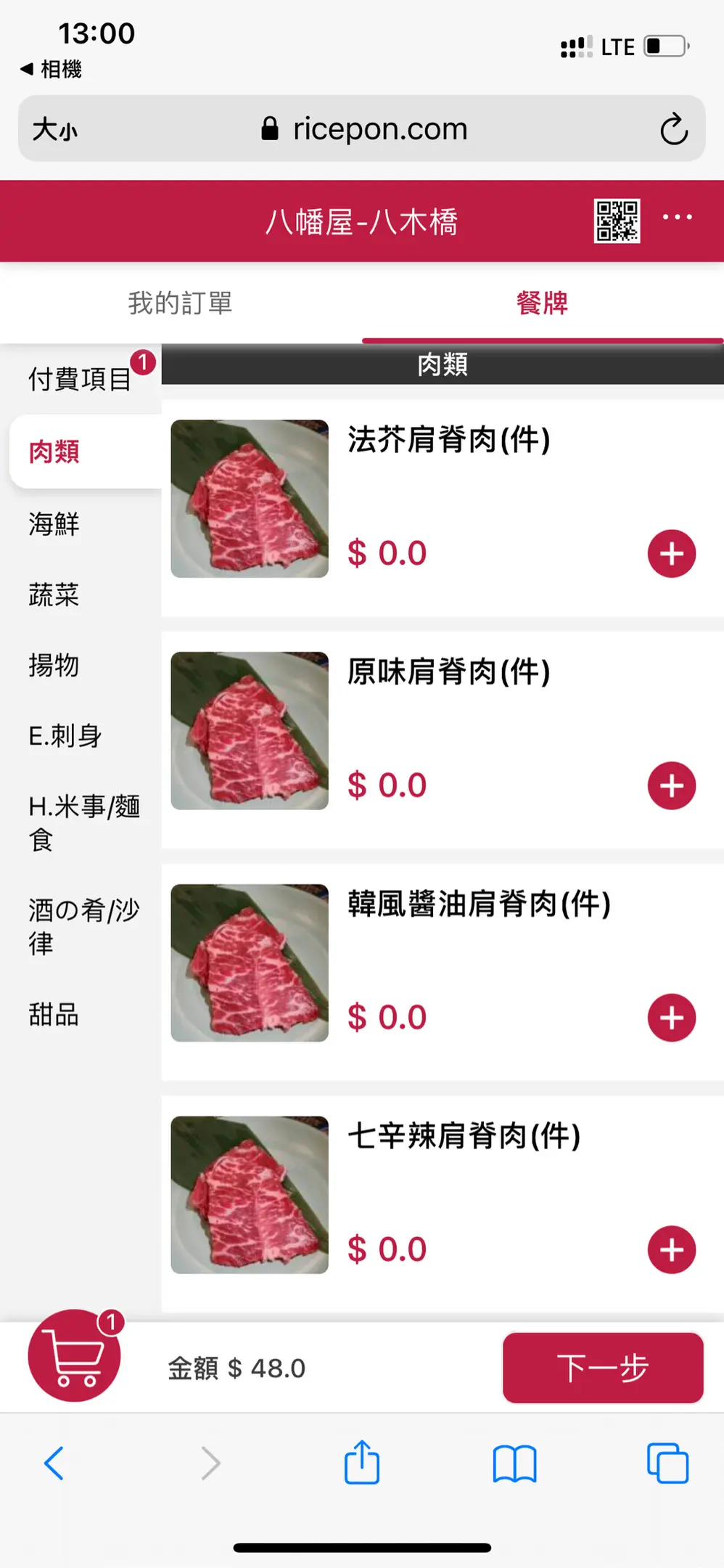The width and height of the screenshot is (724, 1568).
Task: Open the Safari share sheet
Action: click(x=361, y=1463)
